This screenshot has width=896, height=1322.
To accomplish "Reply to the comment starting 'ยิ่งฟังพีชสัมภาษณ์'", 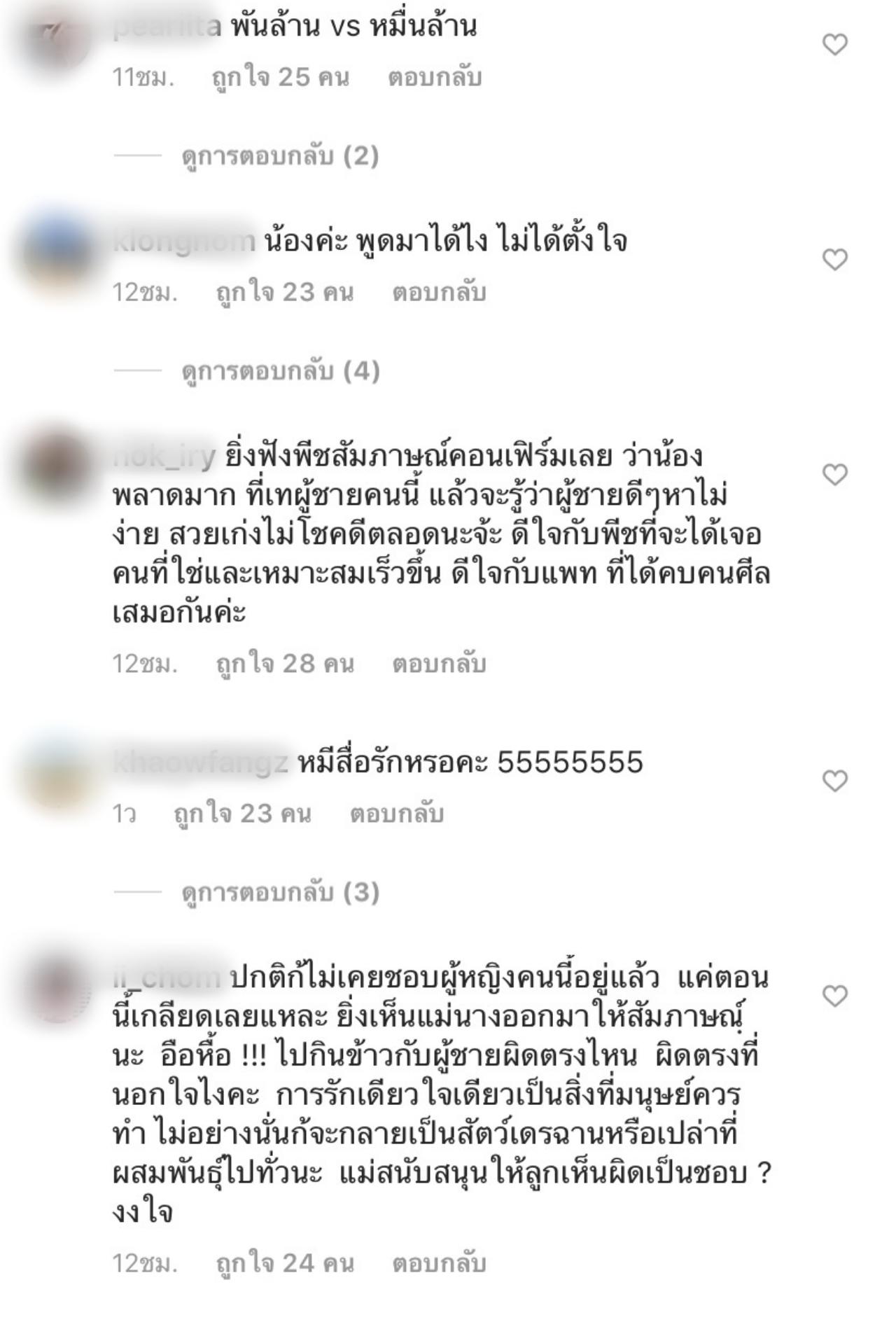I will (x=439, y=663).
